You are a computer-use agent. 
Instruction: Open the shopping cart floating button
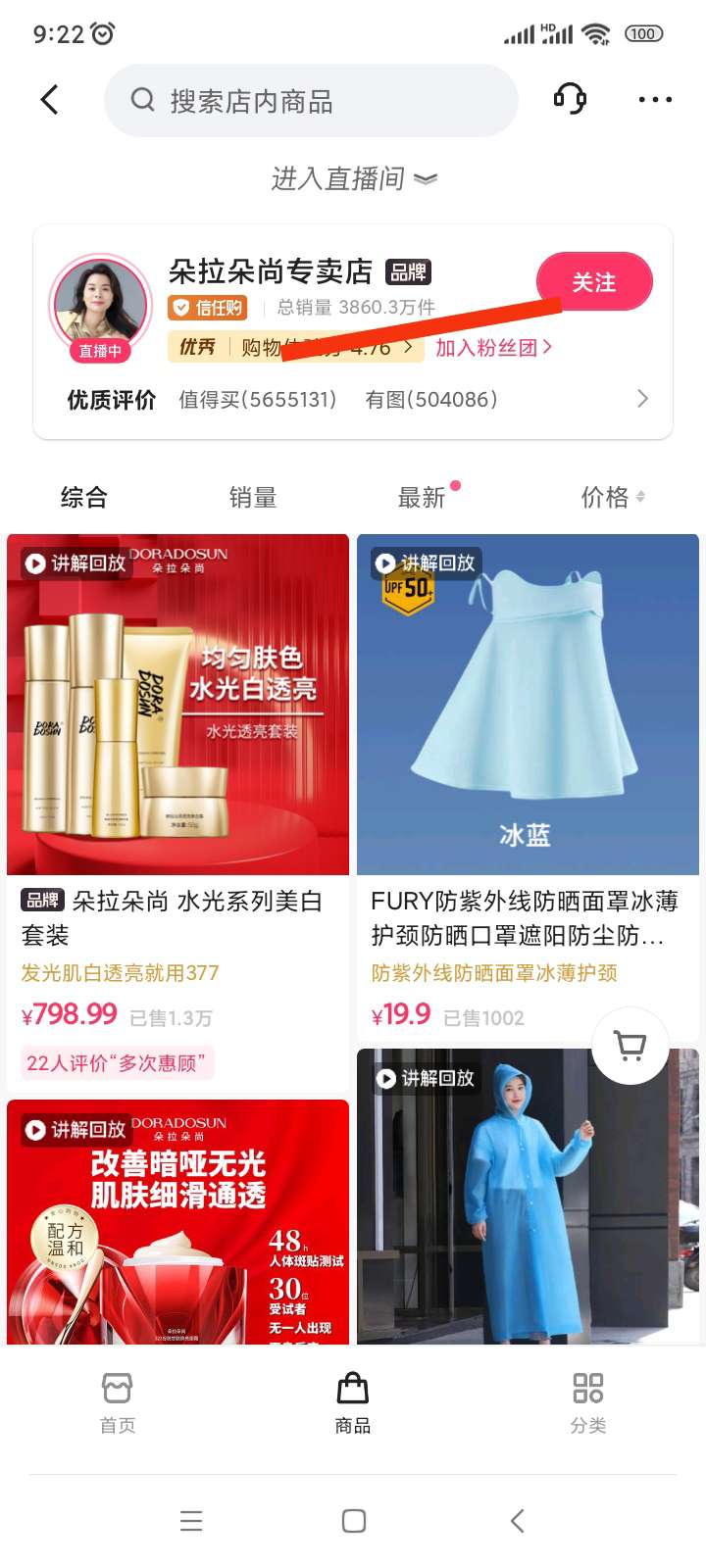click(x=630, y=1046)
